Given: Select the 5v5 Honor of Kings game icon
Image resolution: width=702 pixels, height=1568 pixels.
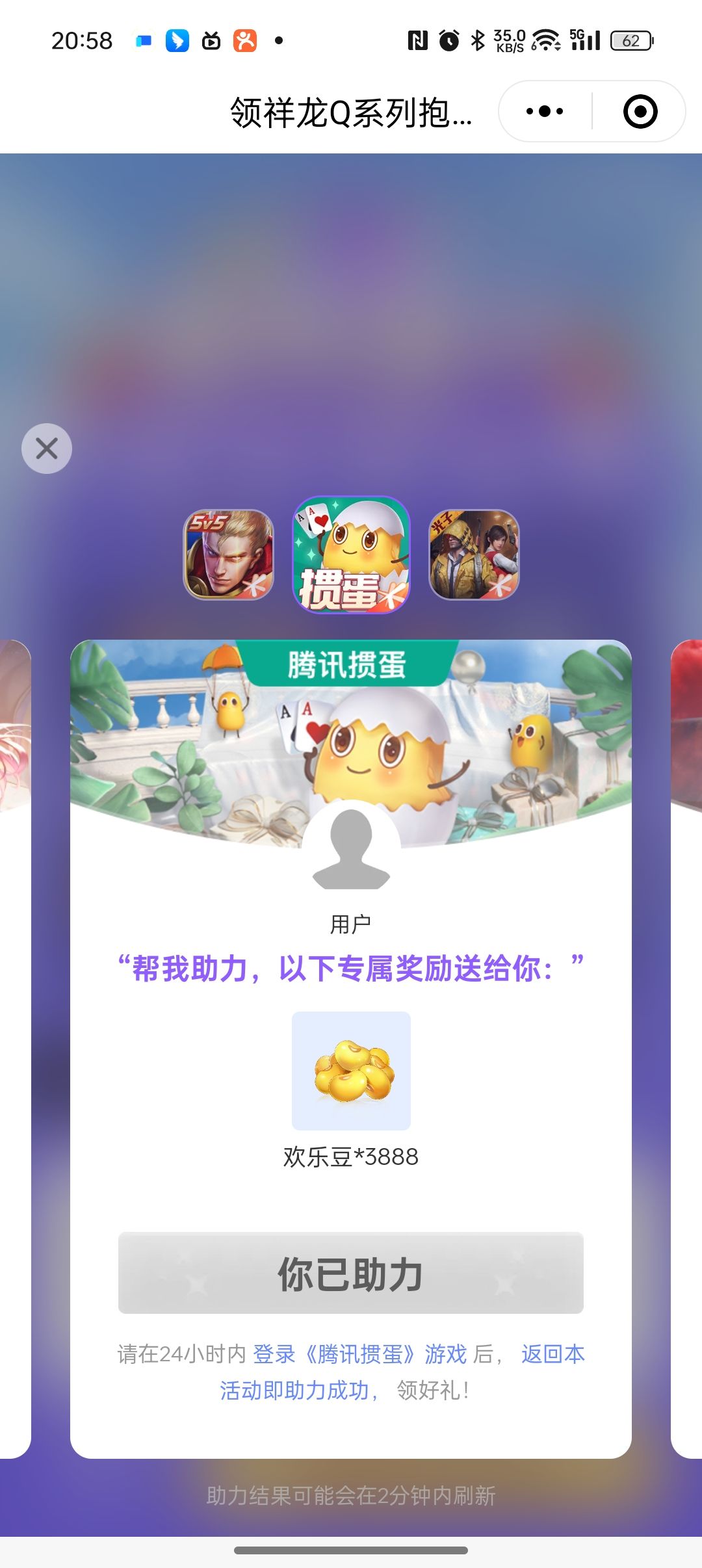Looking at the screenshot, I should (x=228, y=555).
